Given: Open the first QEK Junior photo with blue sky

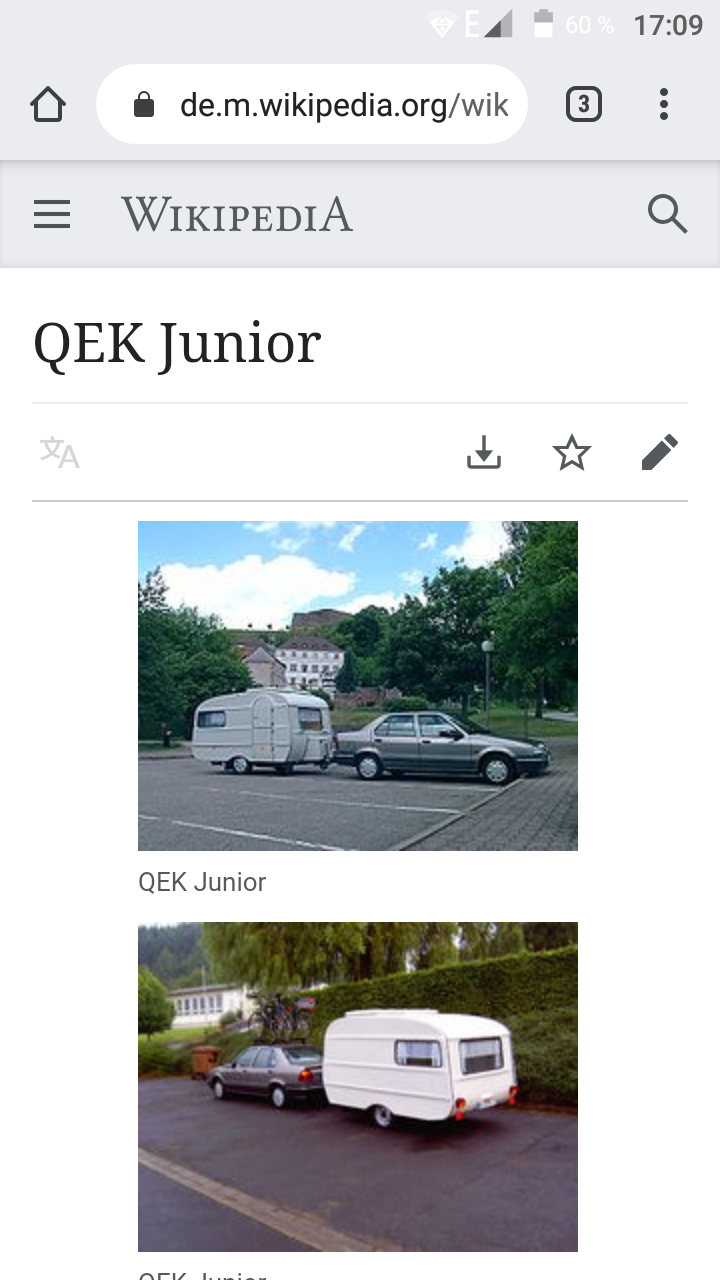Looking at the screenshot, I should (358, 685).
